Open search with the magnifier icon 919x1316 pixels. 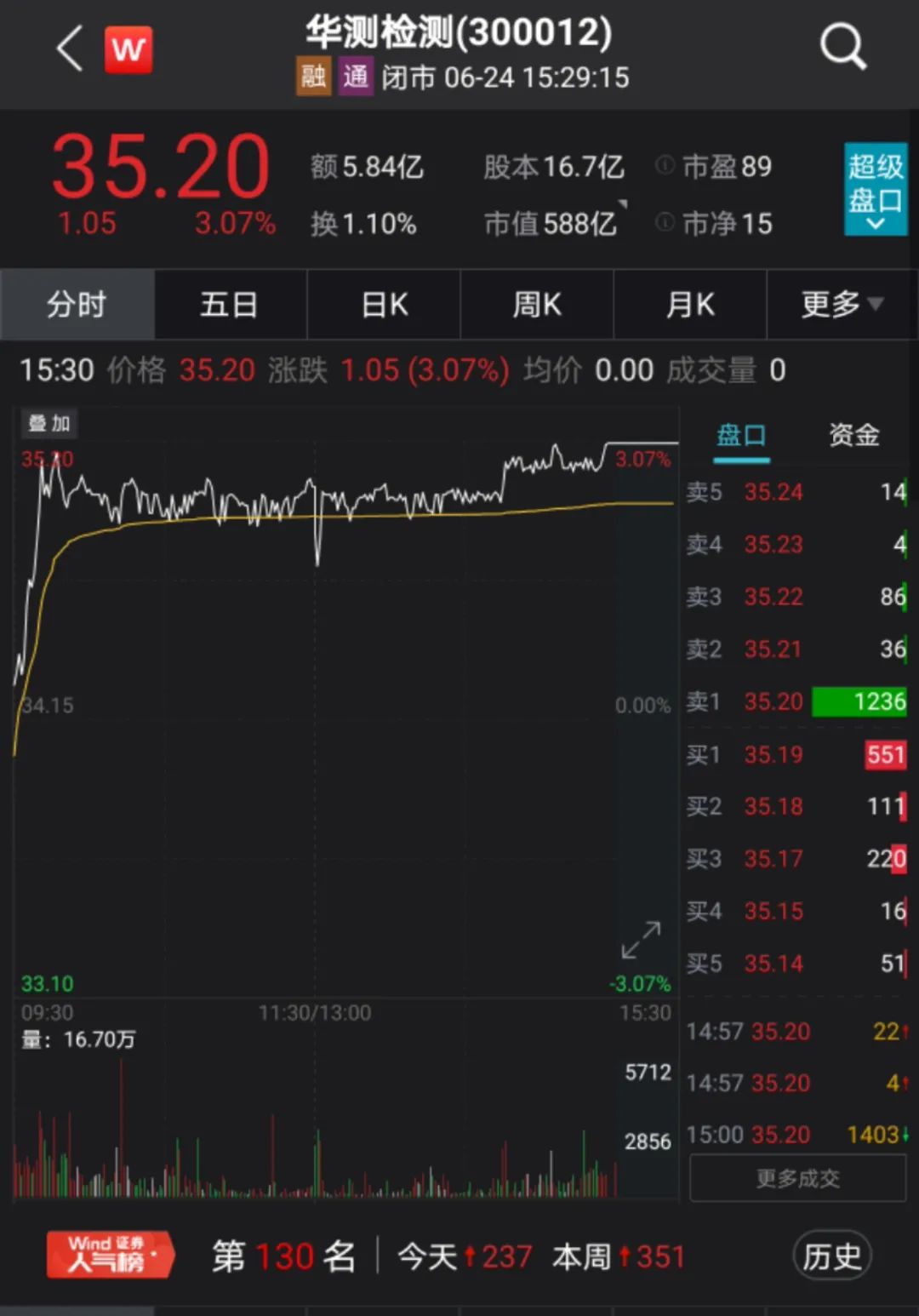click(842, 47)
